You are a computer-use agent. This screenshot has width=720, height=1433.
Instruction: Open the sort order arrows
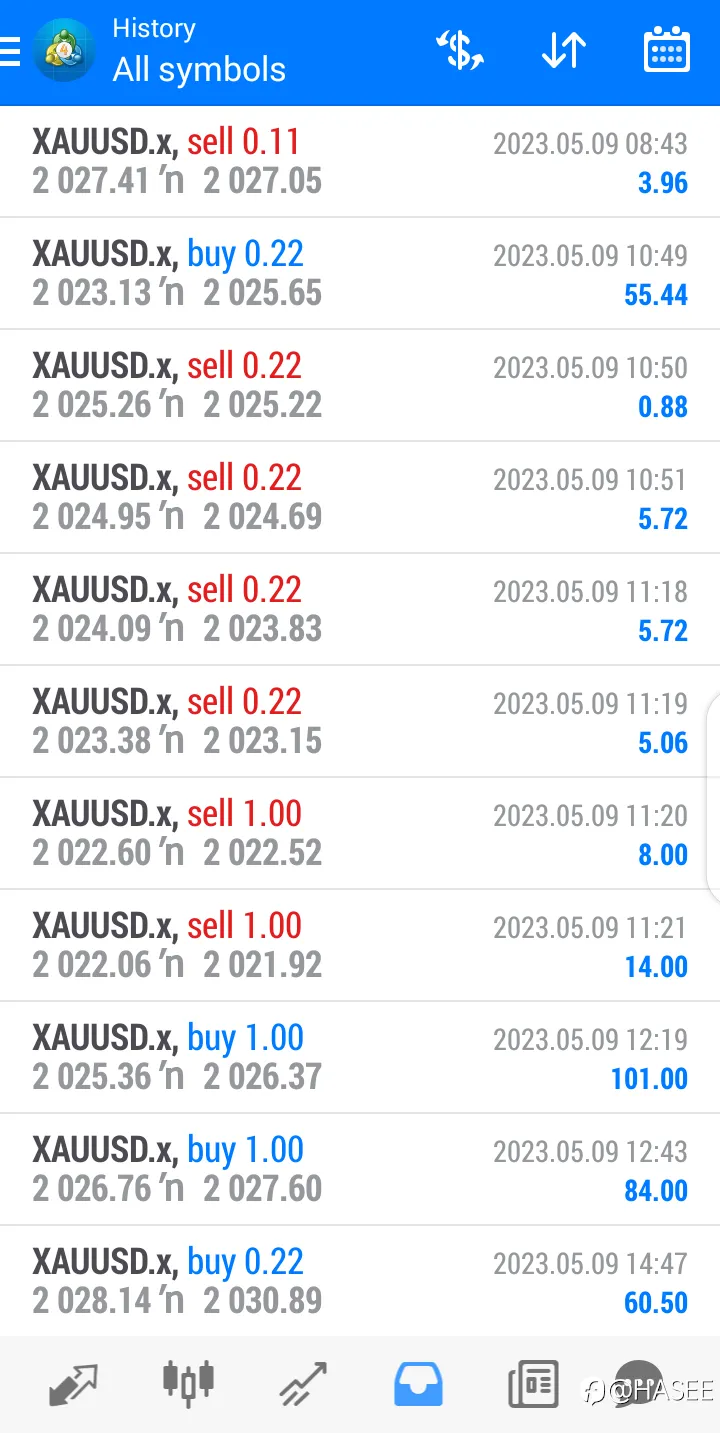point(564,51)
